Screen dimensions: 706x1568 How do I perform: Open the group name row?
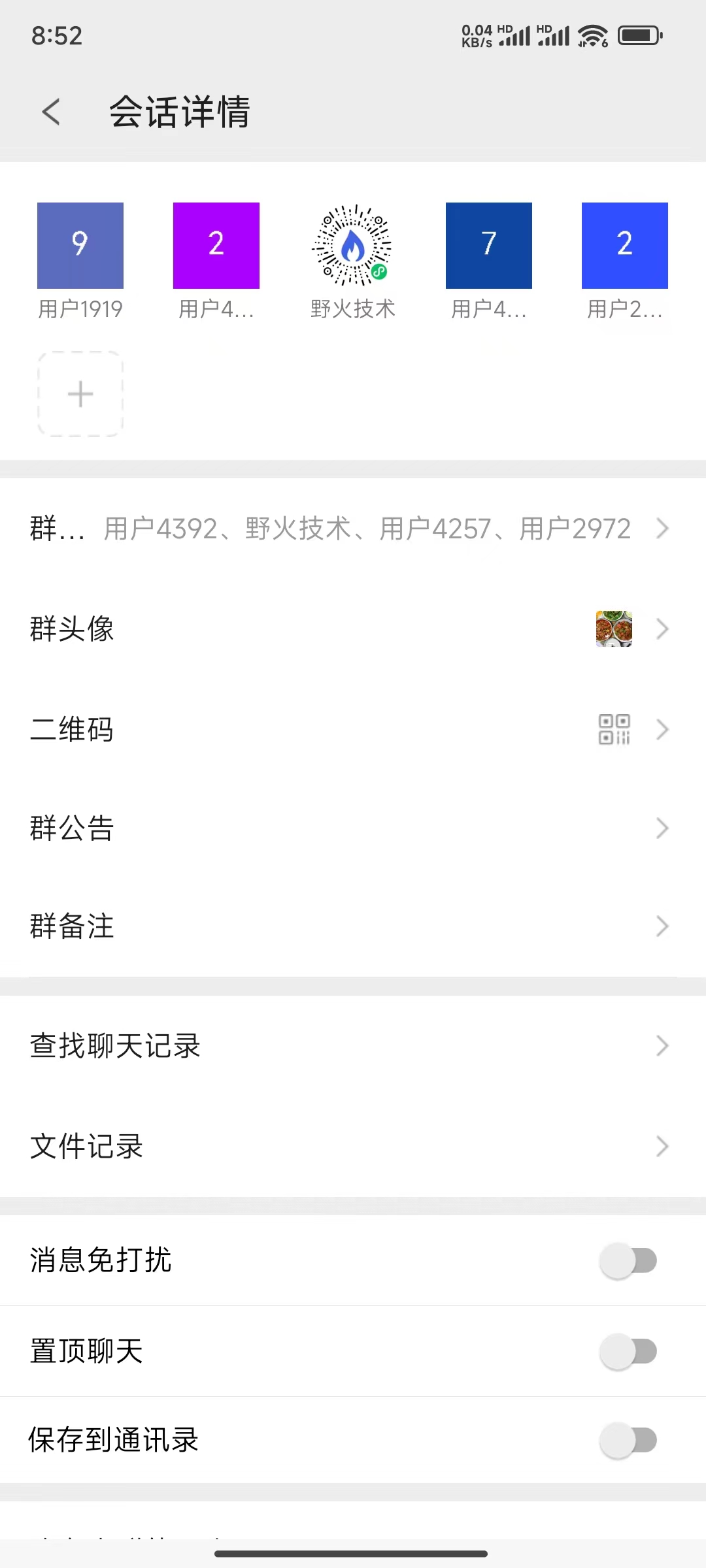point(353,529)
